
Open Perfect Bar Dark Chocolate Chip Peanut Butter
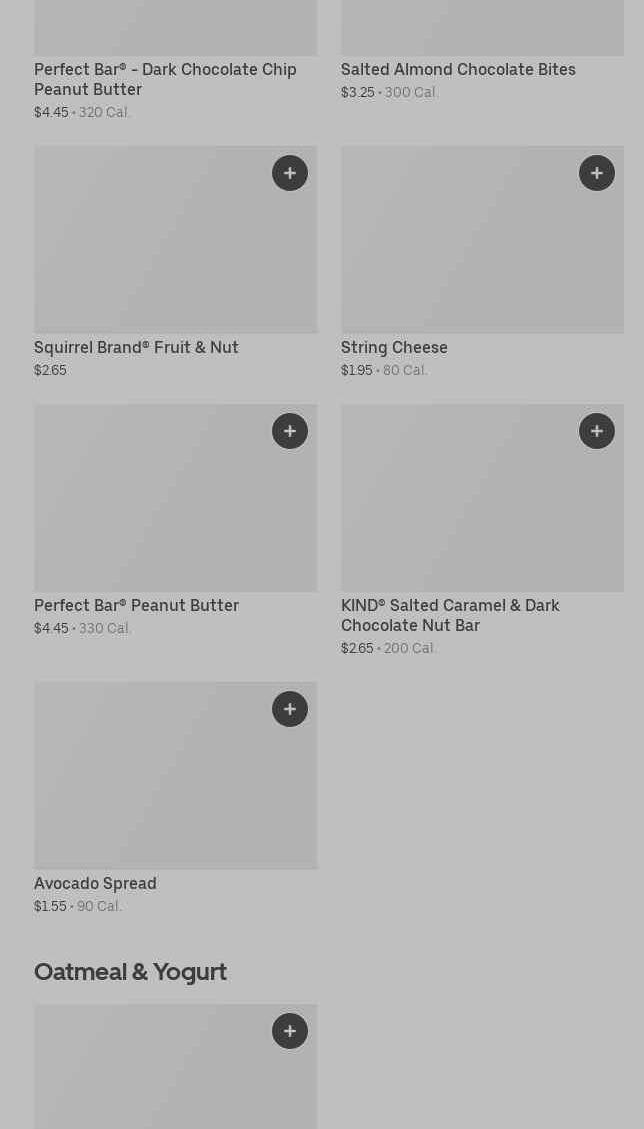pyautogui.click(x=165, y=79)
